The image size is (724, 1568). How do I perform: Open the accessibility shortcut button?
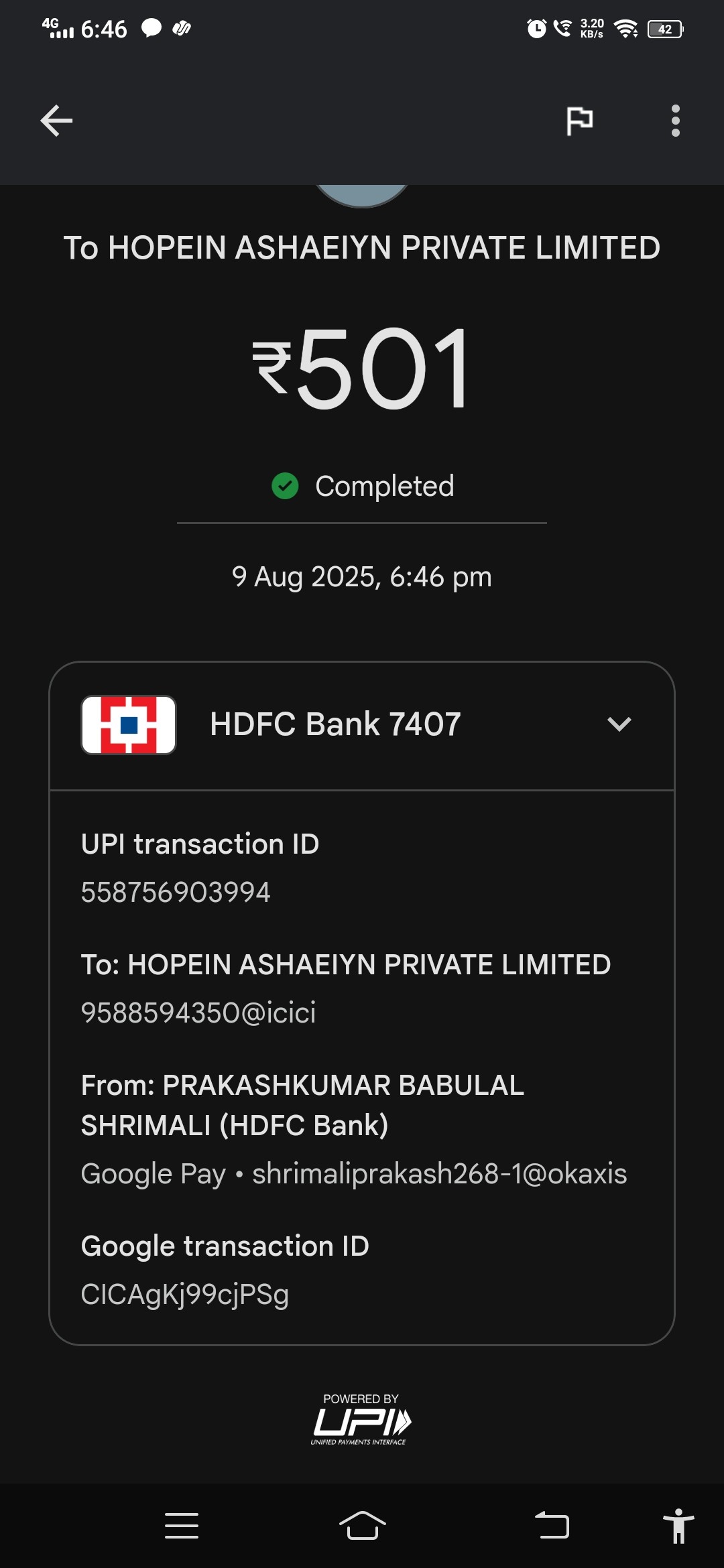point(678,1526)
